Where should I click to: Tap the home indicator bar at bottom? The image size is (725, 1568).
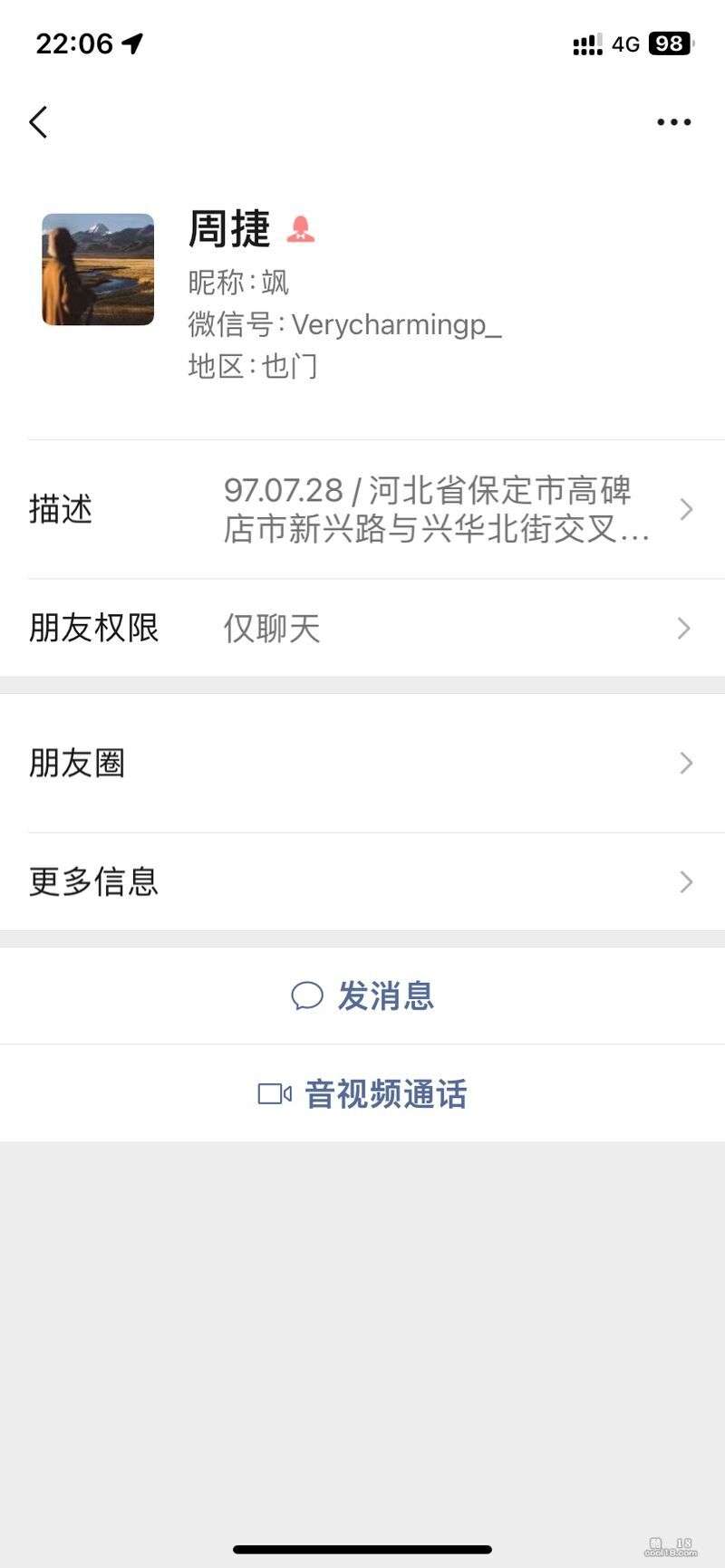[x=362, y=1542]
